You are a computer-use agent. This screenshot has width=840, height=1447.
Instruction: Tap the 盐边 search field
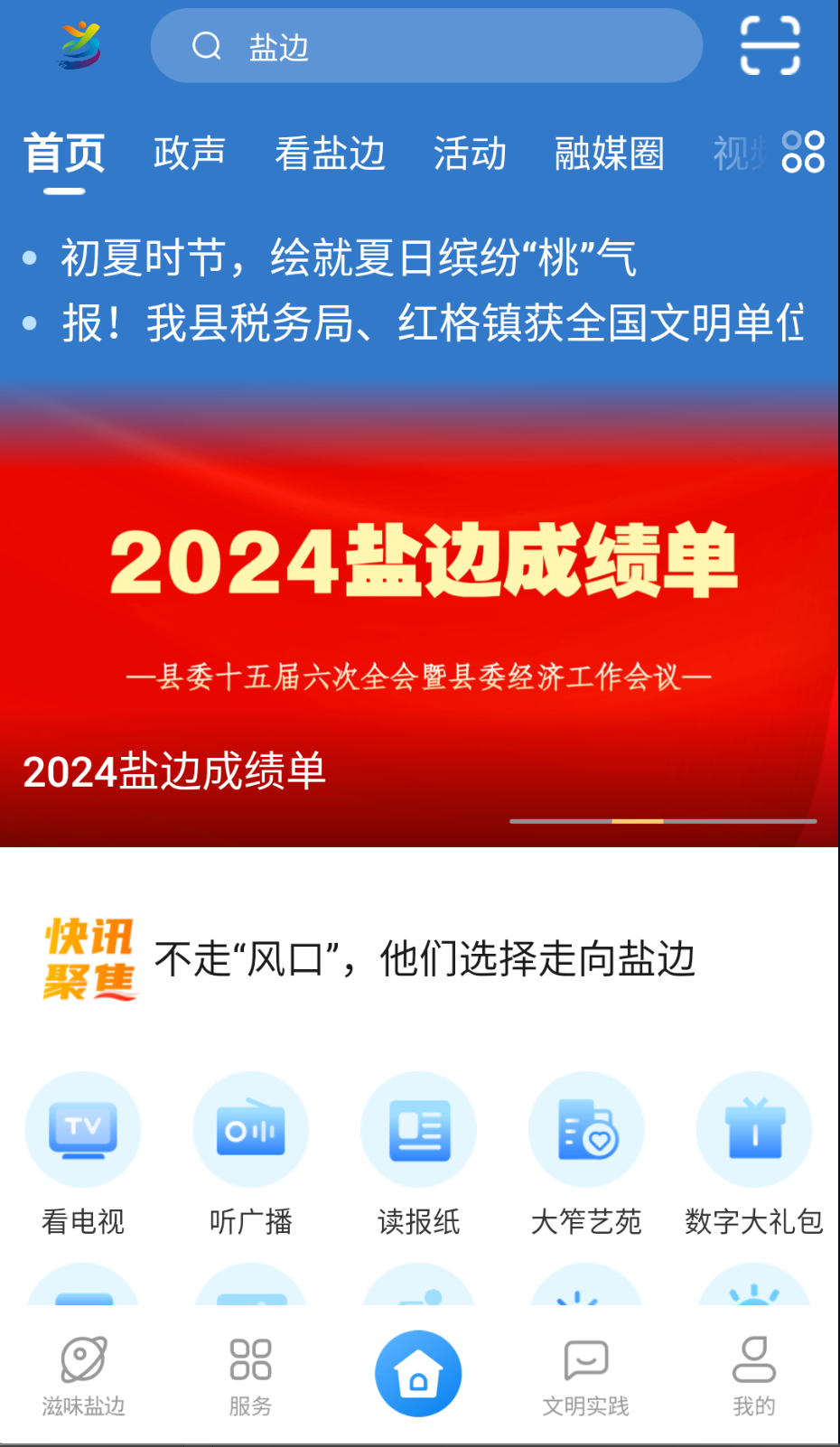[x=427, y=45]
